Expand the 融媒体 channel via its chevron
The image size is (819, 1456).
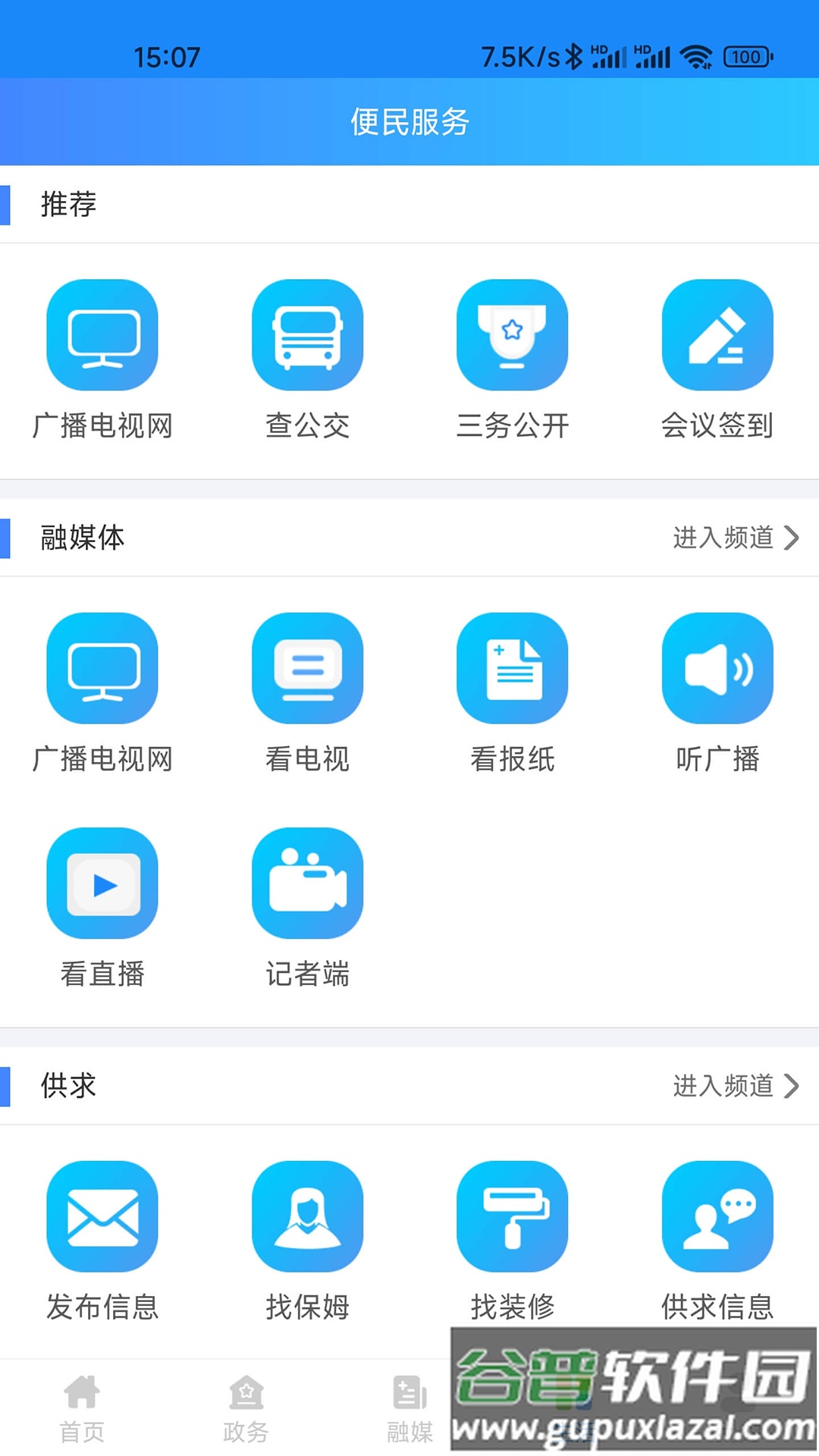click(x=791, y=539)
